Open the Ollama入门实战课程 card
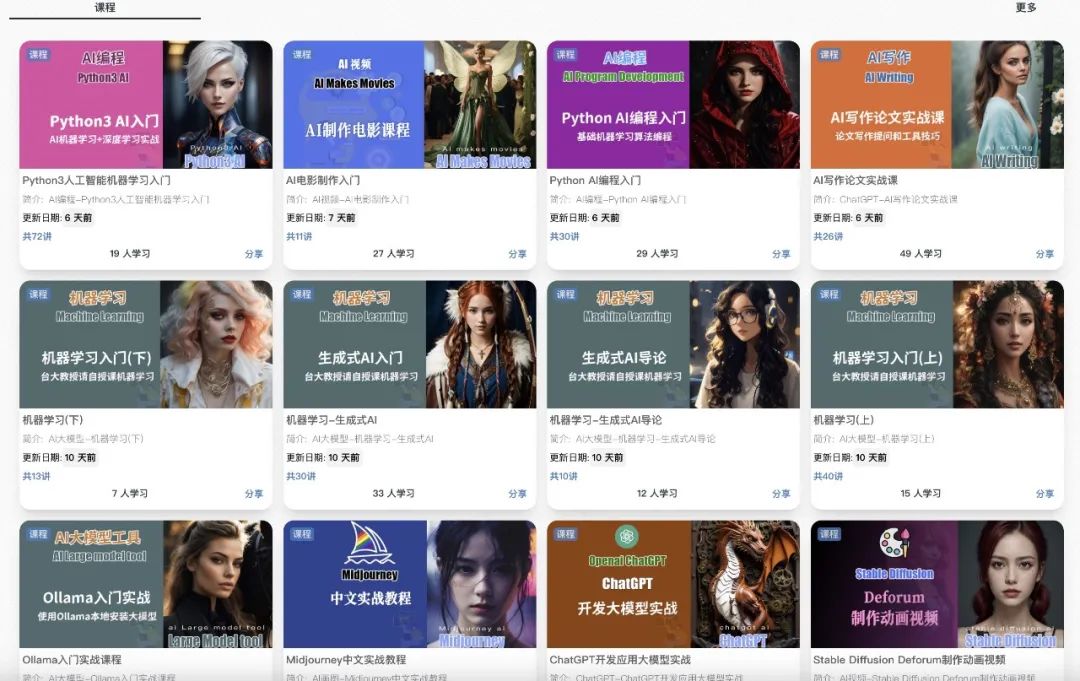Image resolution: width=1080 pixels, height=681 pixels. (145, 585)
